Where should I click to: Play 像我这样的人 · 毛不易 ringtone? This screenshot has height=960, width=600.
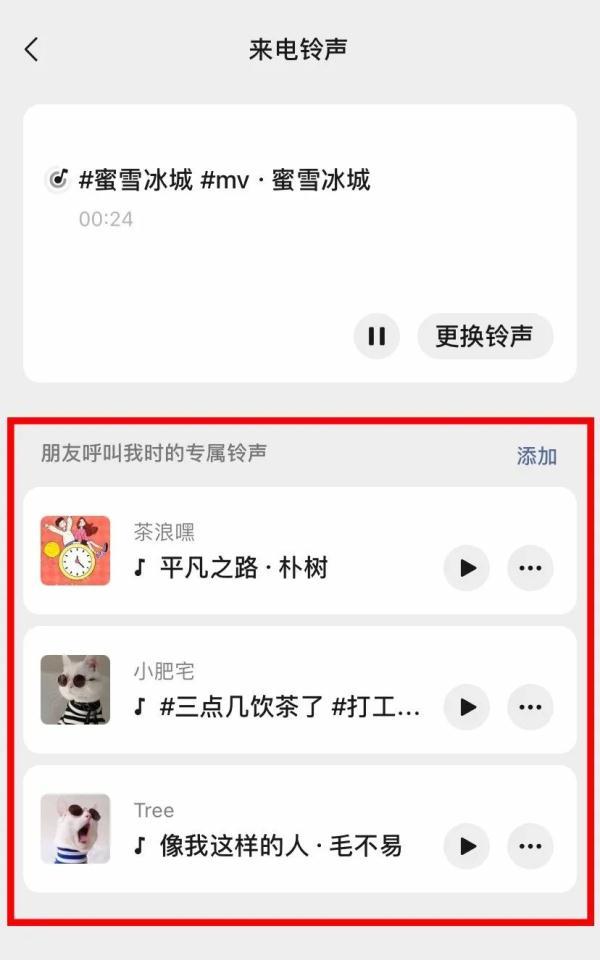click(x=466, y=846)
